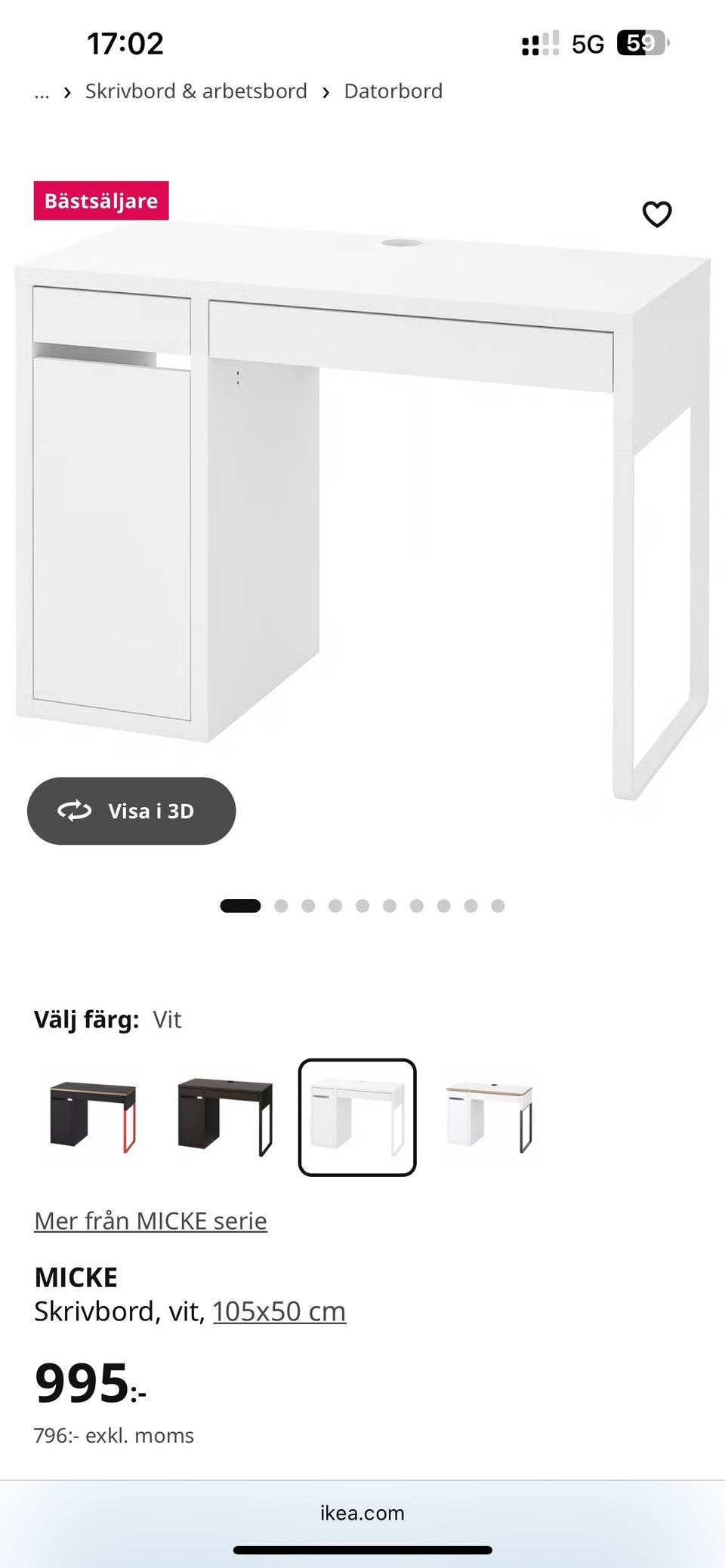Open Mer från MICKE serie link
This screenshot has width=725, height=1568.
coord(150,1221)
